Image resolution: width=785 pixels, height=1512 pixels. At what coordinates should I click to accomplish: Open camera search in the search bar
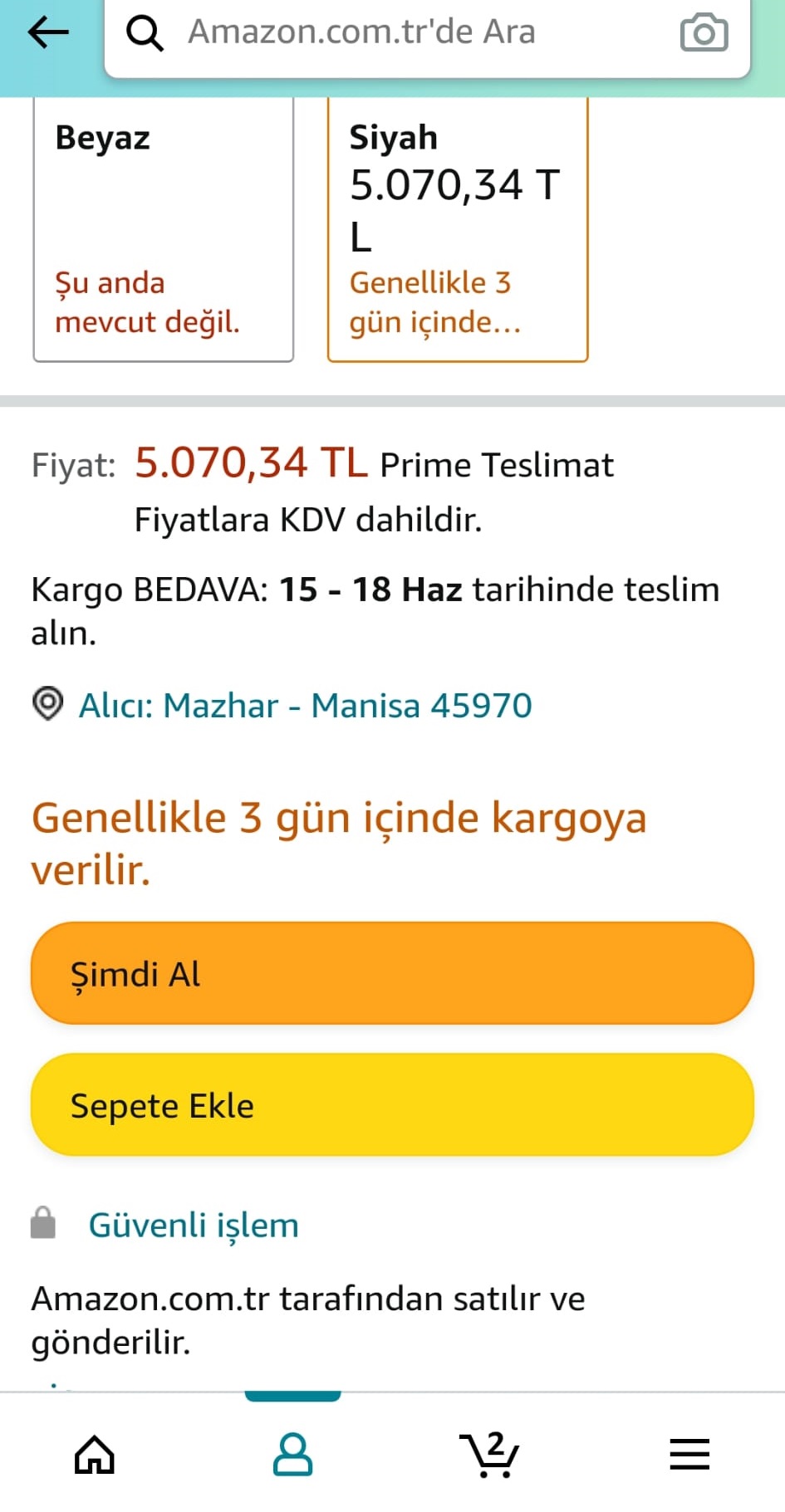[704, 33]
